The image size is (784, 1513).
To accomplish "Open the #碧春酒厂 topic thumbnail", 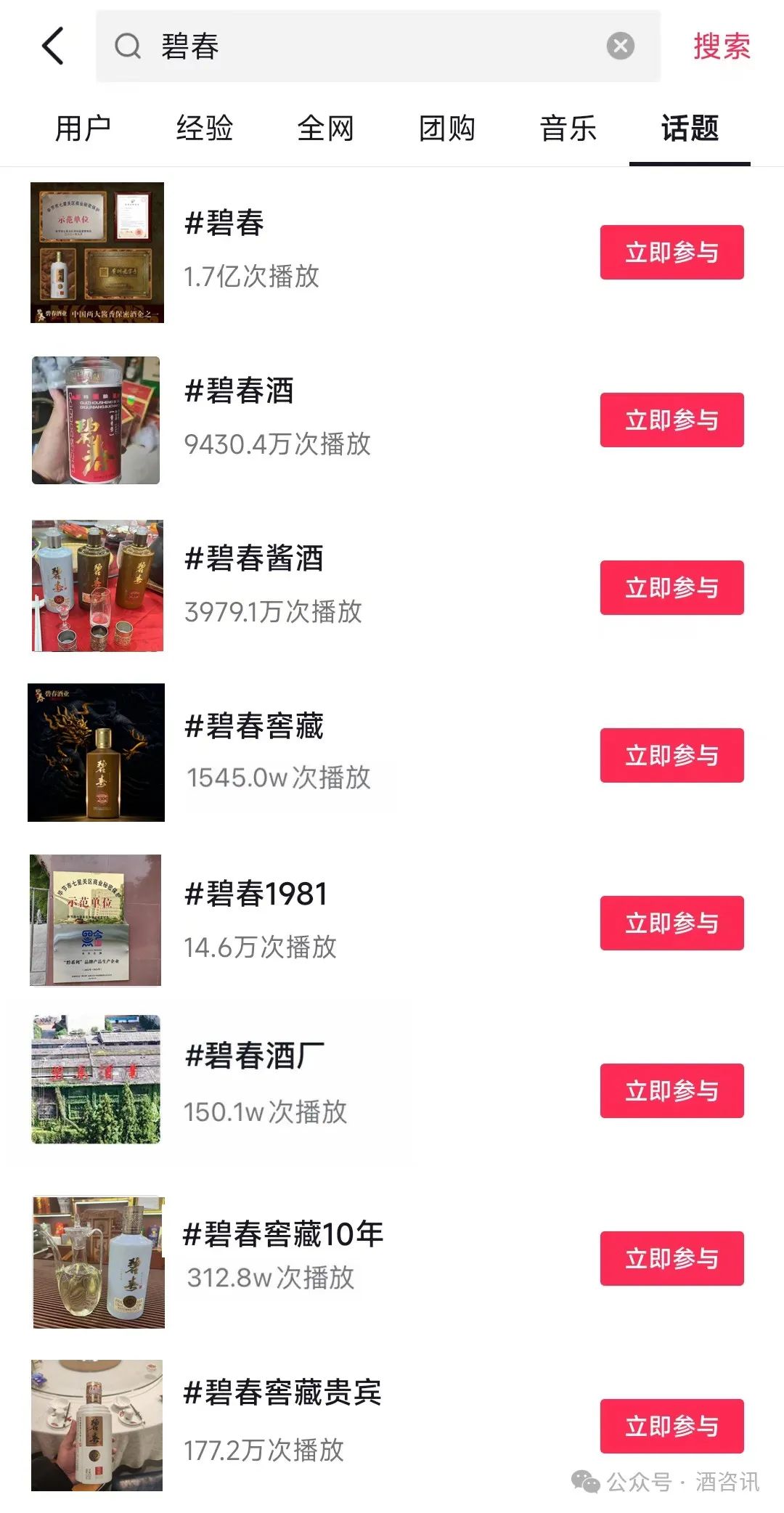I will [x=96, y=1079].
